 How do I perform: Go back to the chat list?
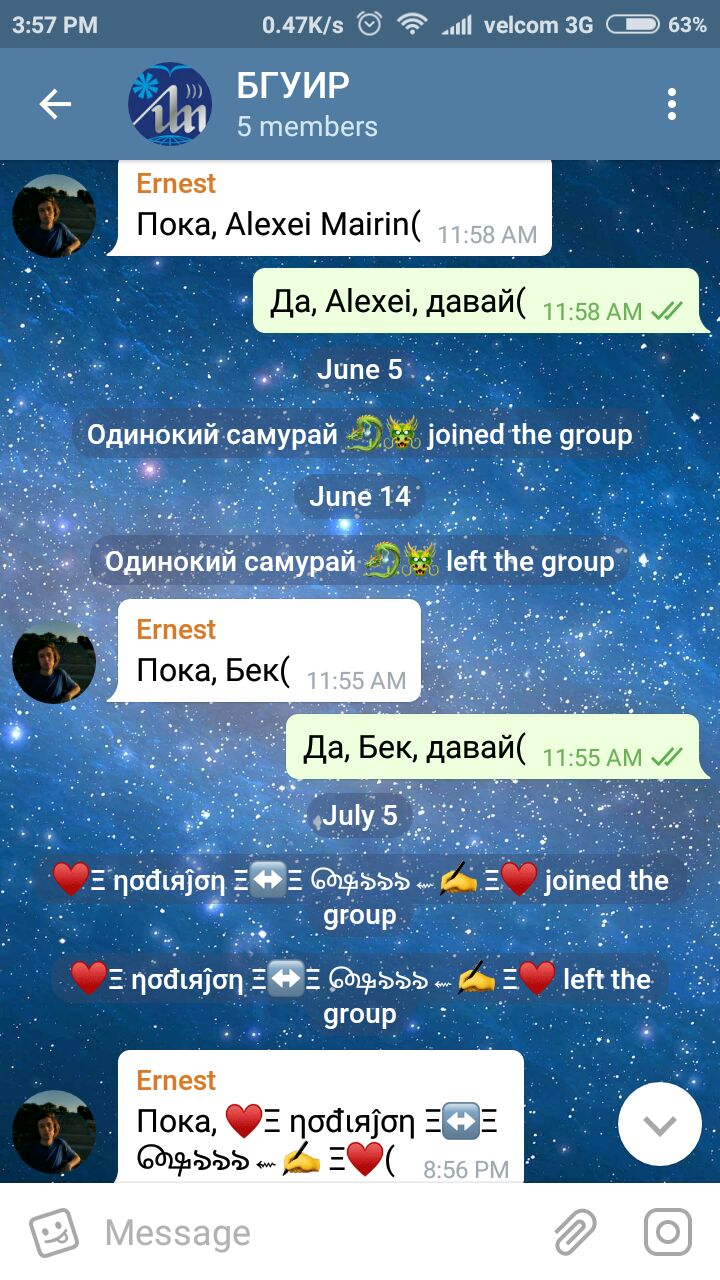pos(55,104)
